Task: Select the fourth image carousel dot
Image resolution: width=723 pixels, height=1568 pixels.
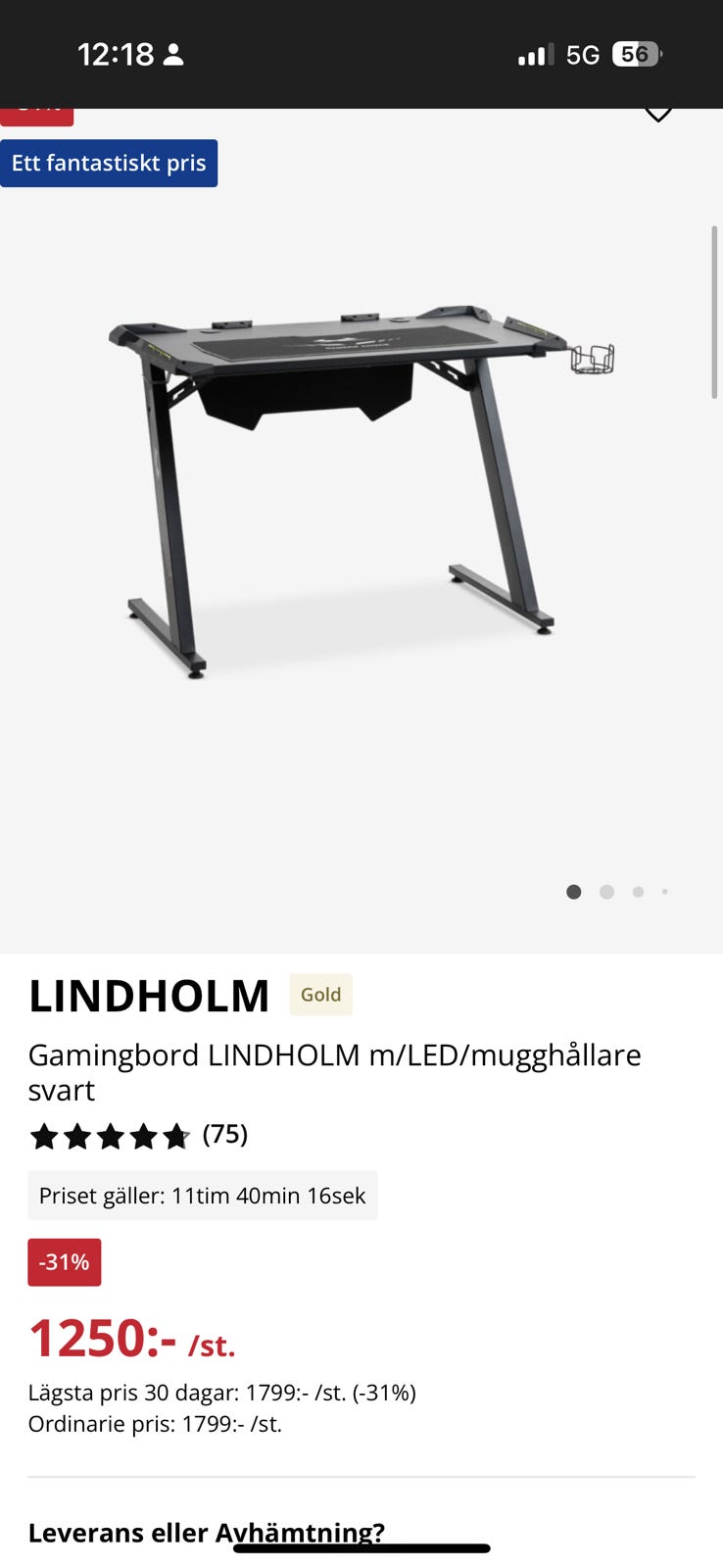Action: 665,892
